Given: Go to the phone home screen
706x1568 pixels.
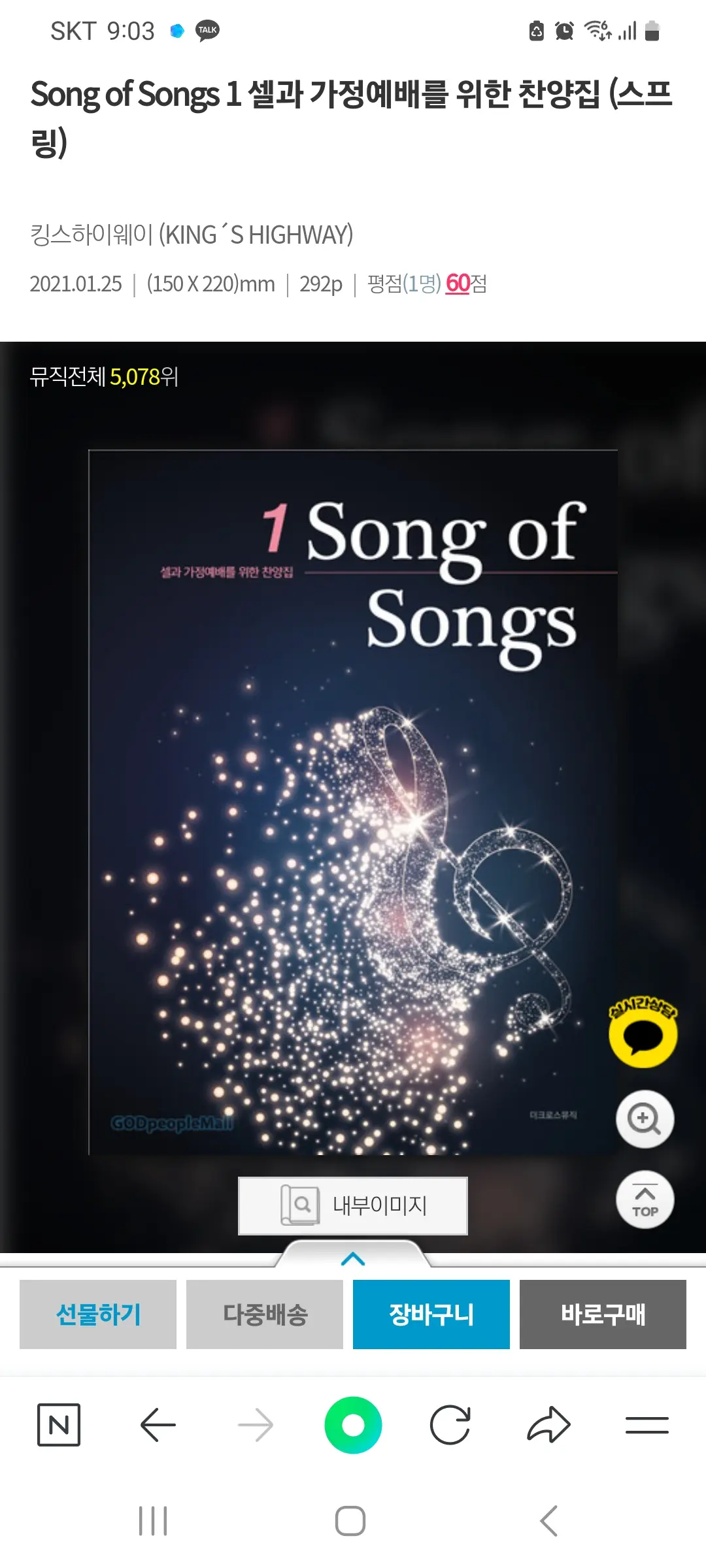Looking at the screenshot, I should point(350,1521).
